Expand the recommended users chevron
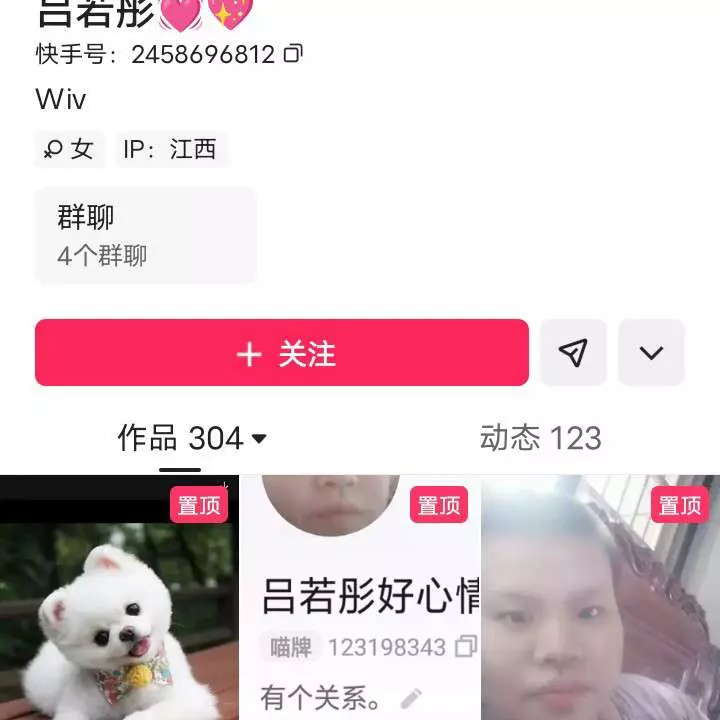This screenshot has height=720, width=720. click(651, 353)
